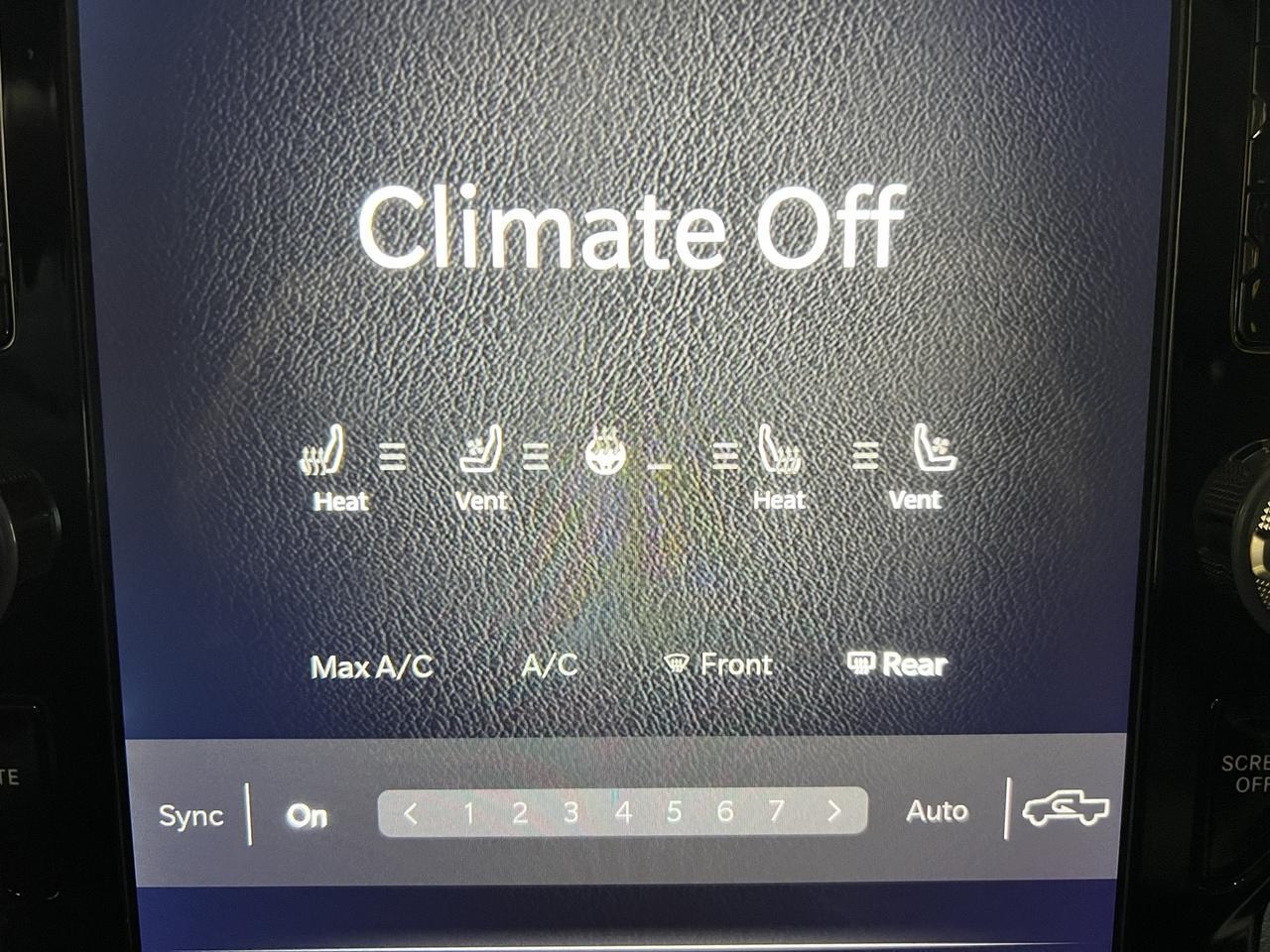Enable Auto climate mode

pyautogui.click(x=937, y=811)
